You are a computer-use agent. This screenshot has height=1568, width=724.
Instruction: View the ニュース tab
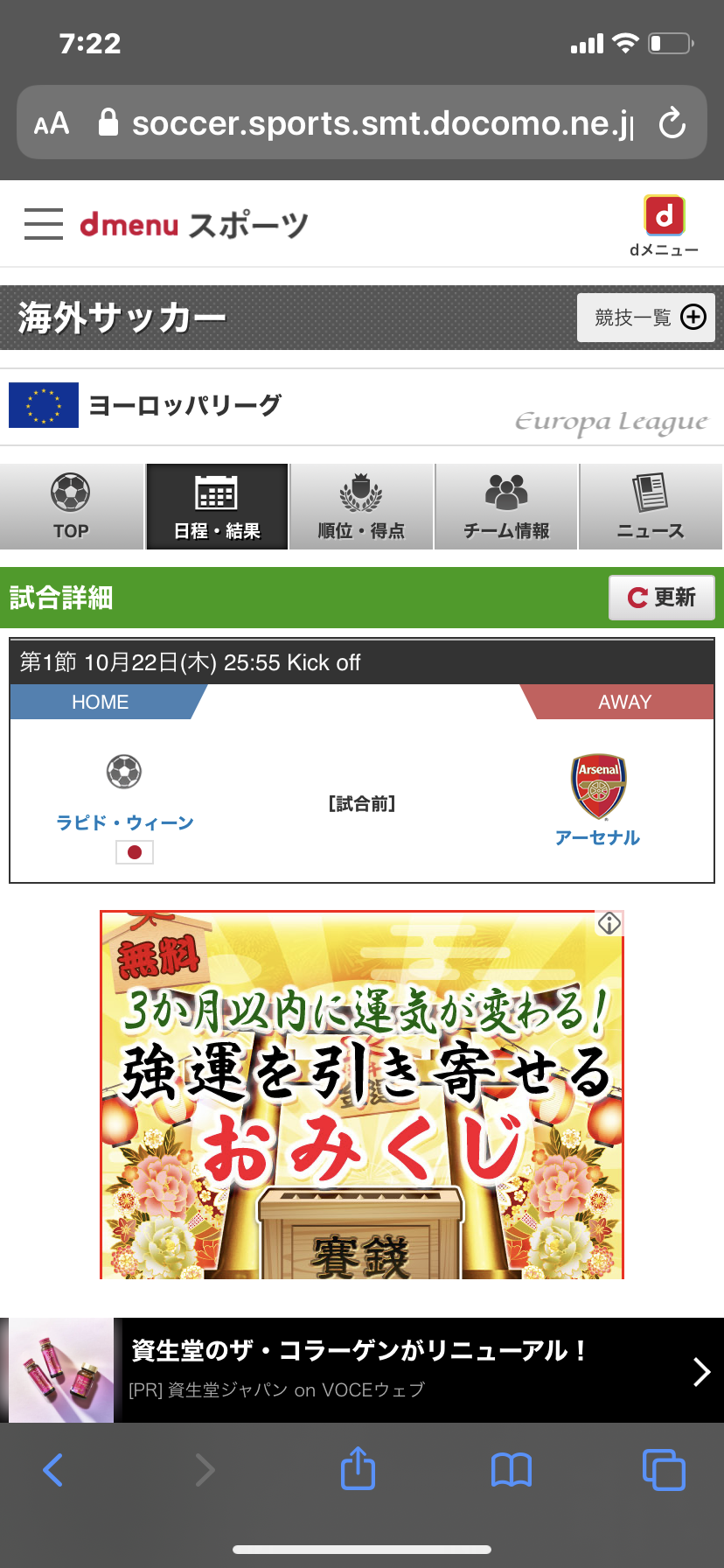point(651,507)
